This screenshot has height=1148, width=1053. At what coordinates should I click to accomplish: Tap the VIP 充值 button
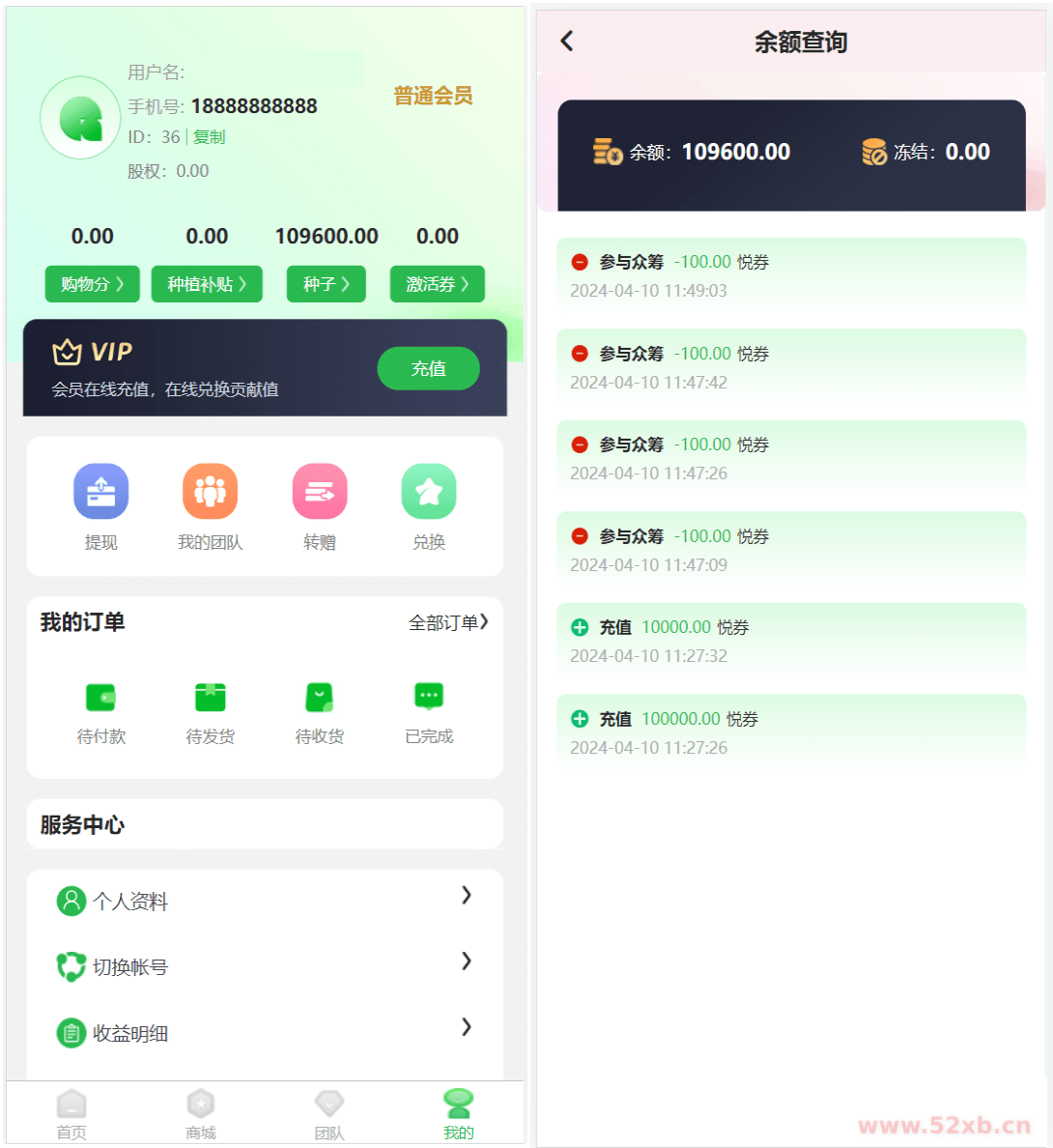(428, 368)
